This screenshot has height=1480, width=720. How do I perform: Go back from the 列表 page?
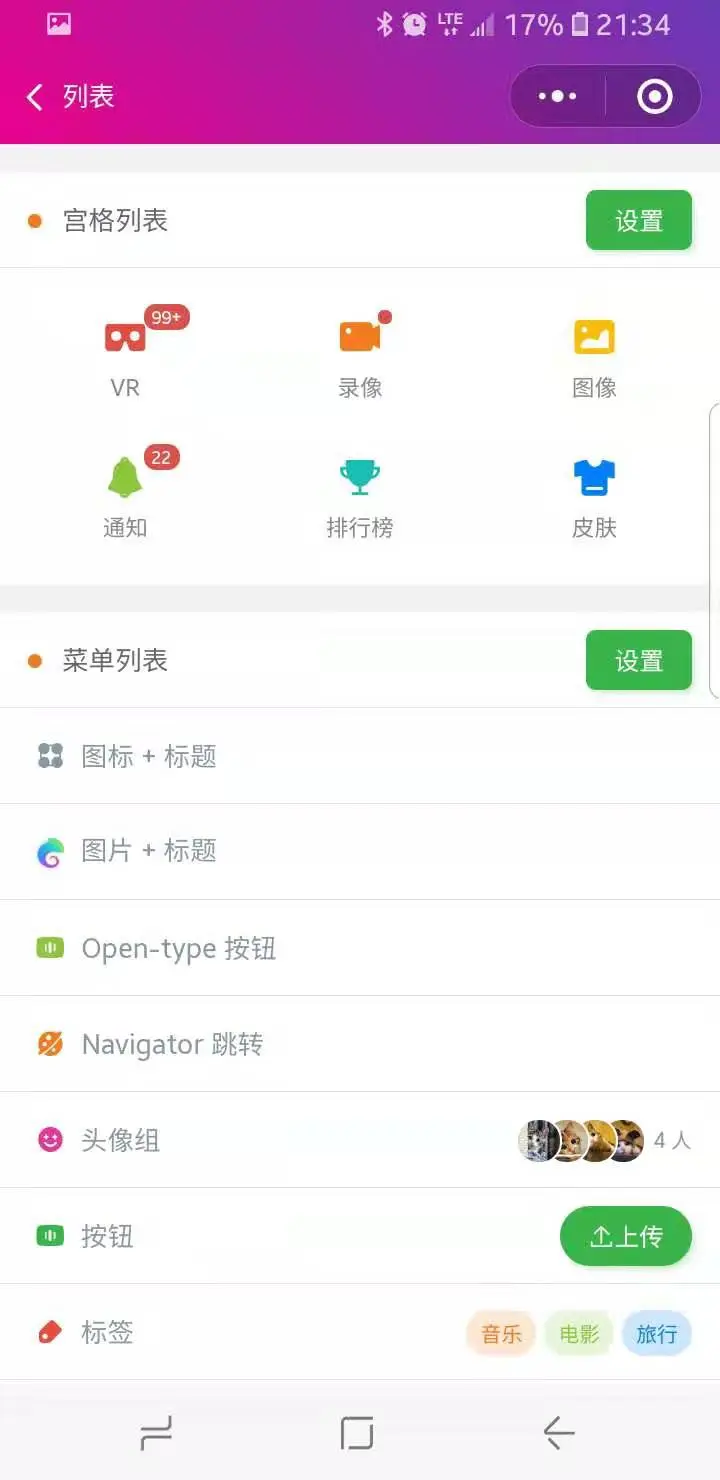pyautogui.click(x=36, y=97)
